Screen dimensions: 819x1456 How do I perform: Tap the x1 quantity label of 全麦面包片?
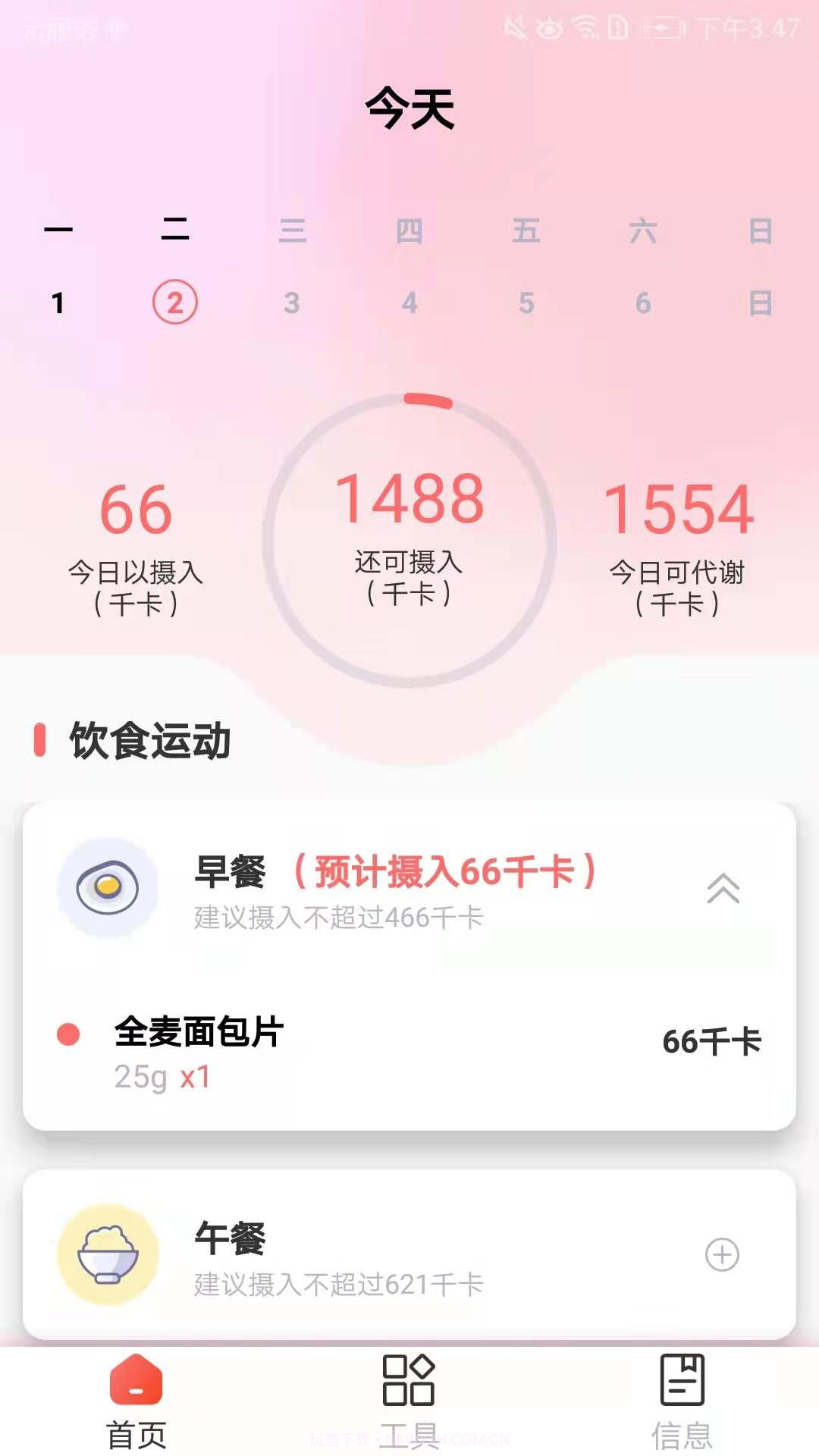(x=196, y=1078)
